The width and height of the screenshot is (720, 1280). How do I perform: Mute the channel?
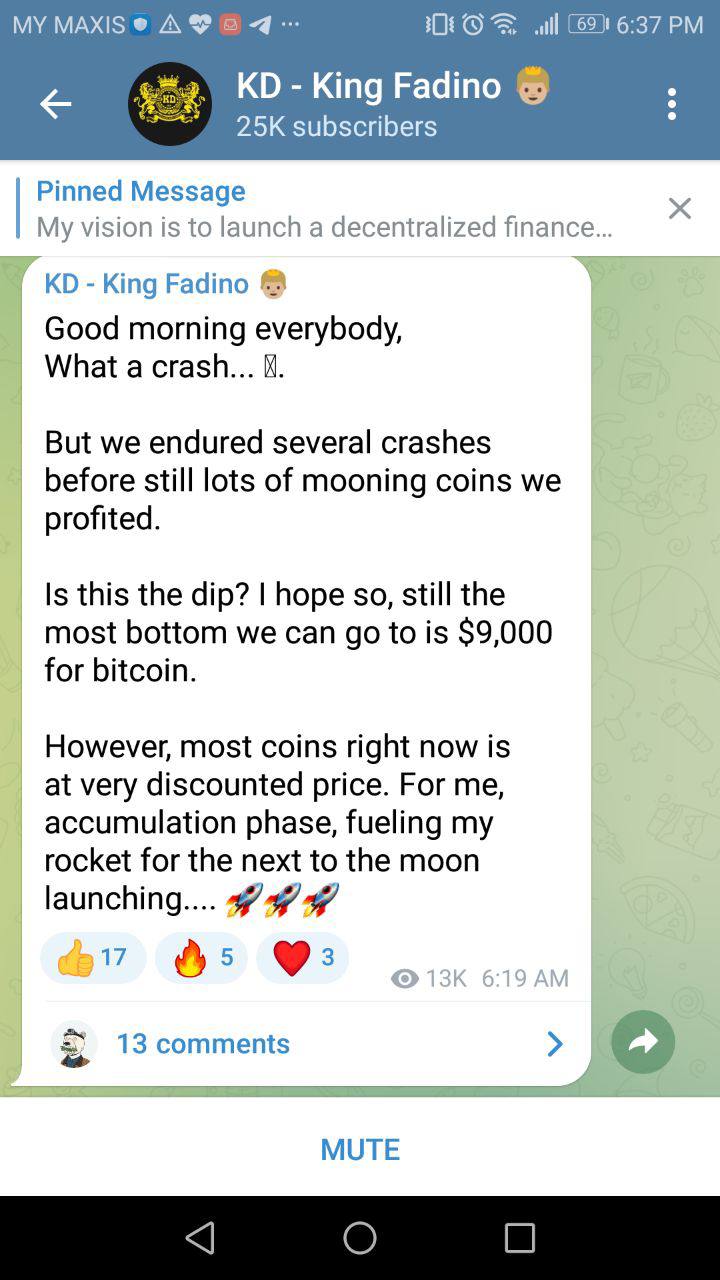[360, 1149]
